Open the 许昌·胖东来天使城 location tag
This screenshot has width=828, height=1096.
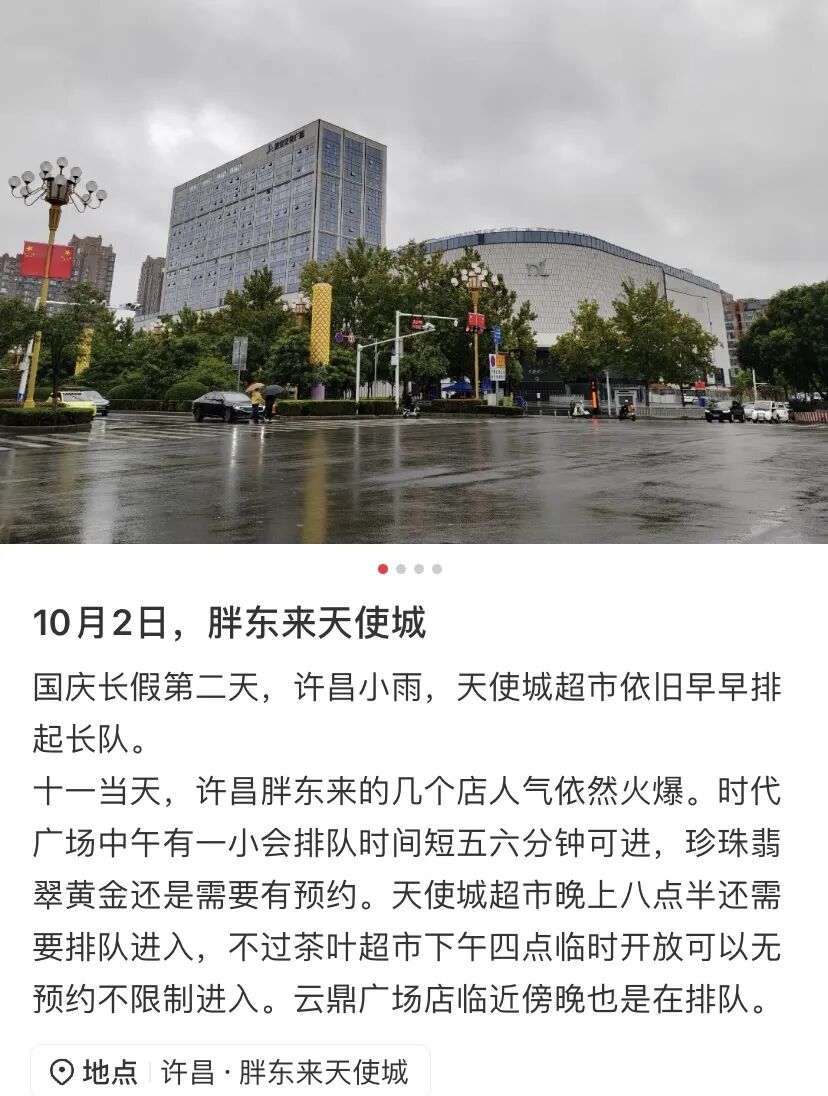[x=231, y=1072]
